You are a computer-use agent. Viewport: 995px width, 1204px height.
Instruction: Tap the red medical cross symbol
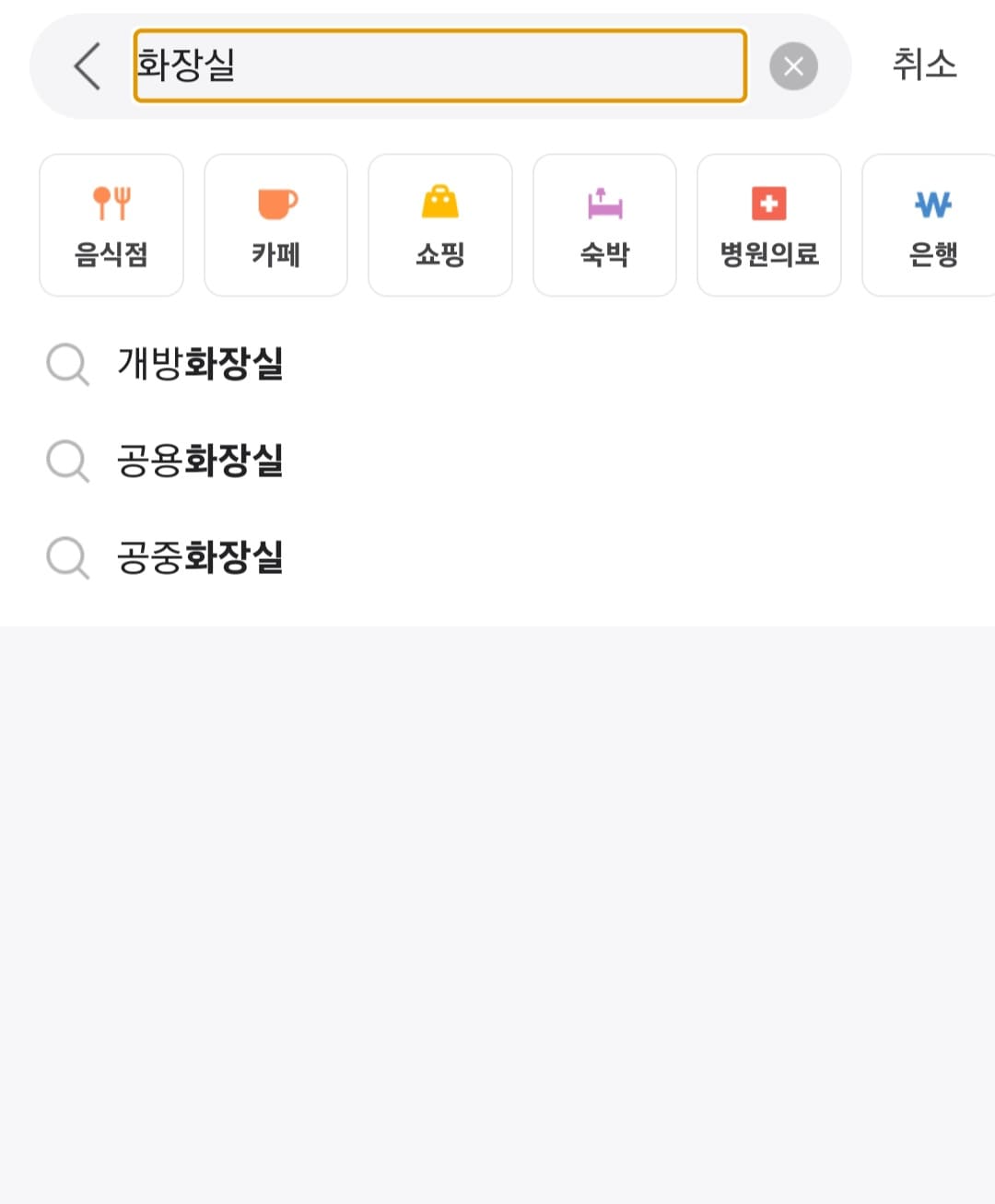[768, 203]
